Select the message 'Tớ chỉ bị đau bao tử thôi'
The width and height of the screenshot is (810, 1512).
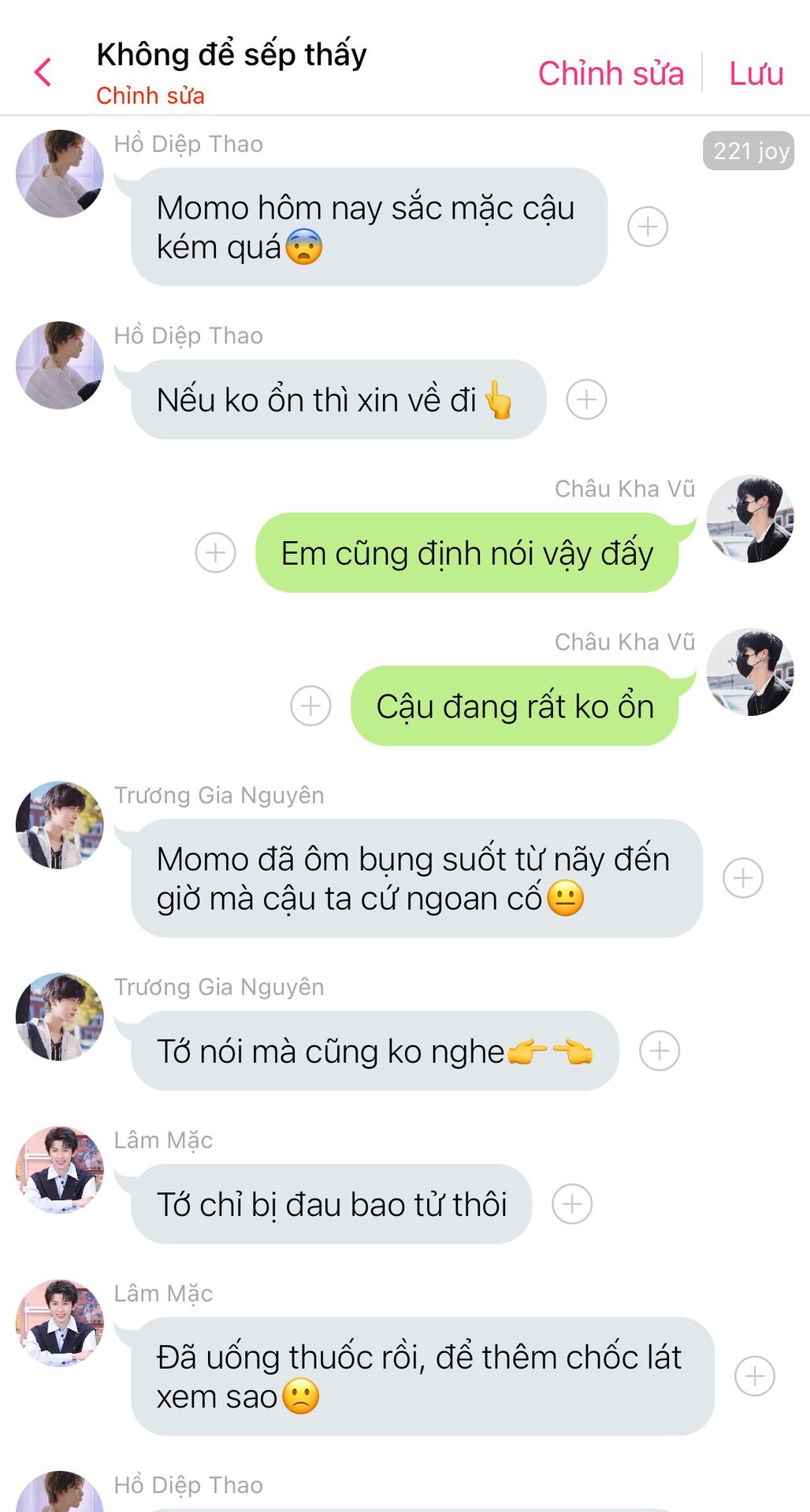[332, 1204]
